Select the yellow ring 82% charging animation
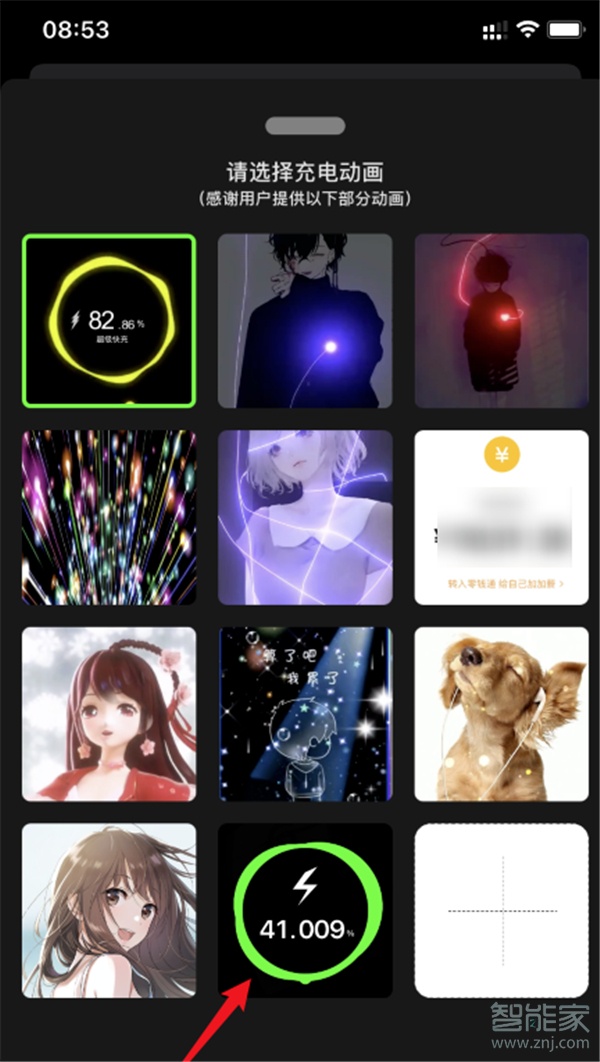The height and width of the screenshot is (1062, 600). (109, 321)
